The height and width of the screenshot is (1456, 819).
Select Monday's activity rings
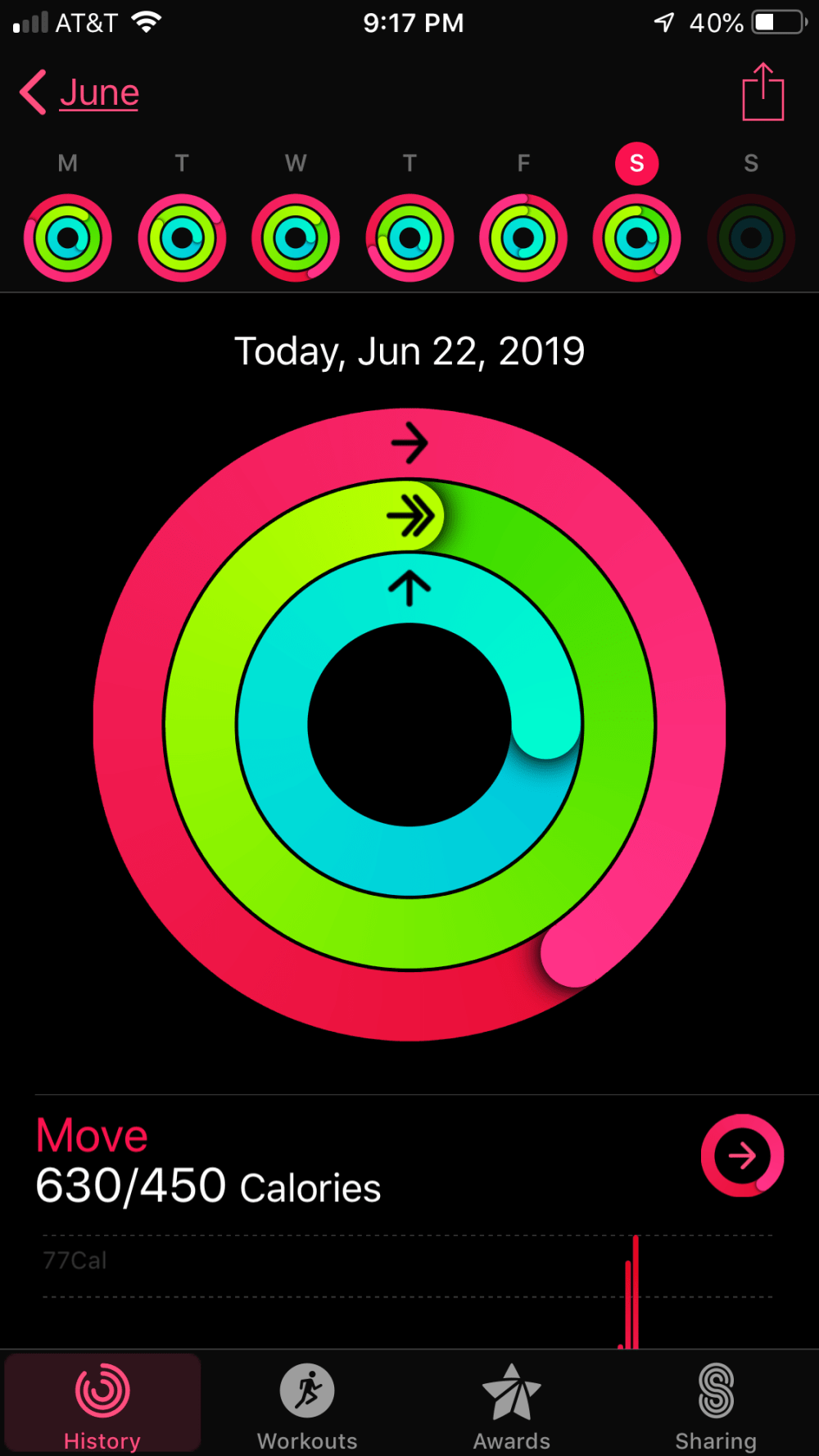pyautogui.click(x=68, y=237)
